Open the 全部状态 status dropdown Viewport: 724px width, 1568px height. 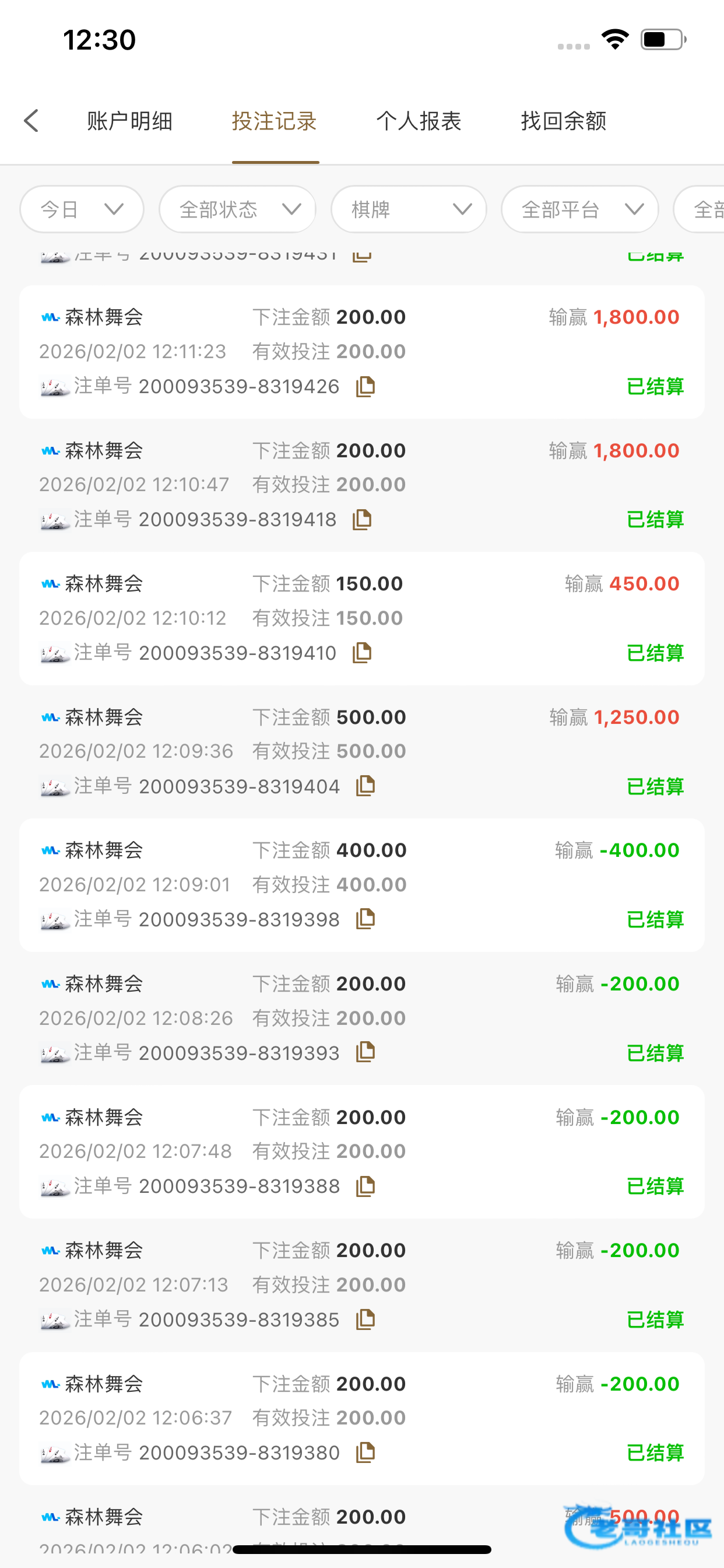click(x=237, y=209)
